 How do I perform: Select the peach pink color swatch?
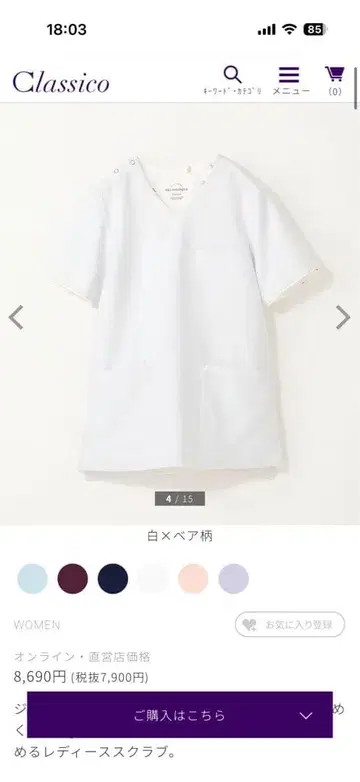(x=193, y=579)
